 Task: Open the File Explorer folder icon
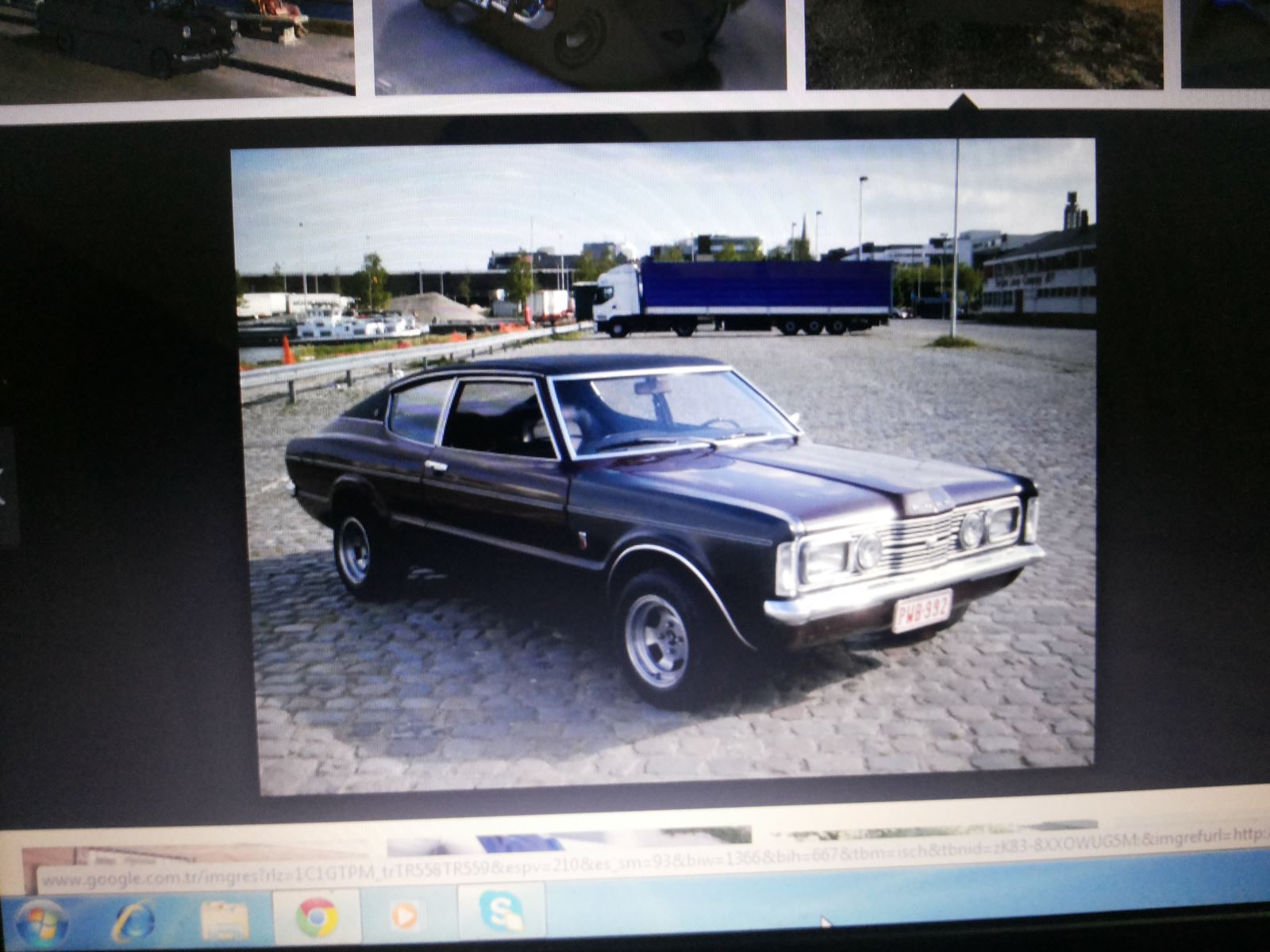[x=225, y=920]
